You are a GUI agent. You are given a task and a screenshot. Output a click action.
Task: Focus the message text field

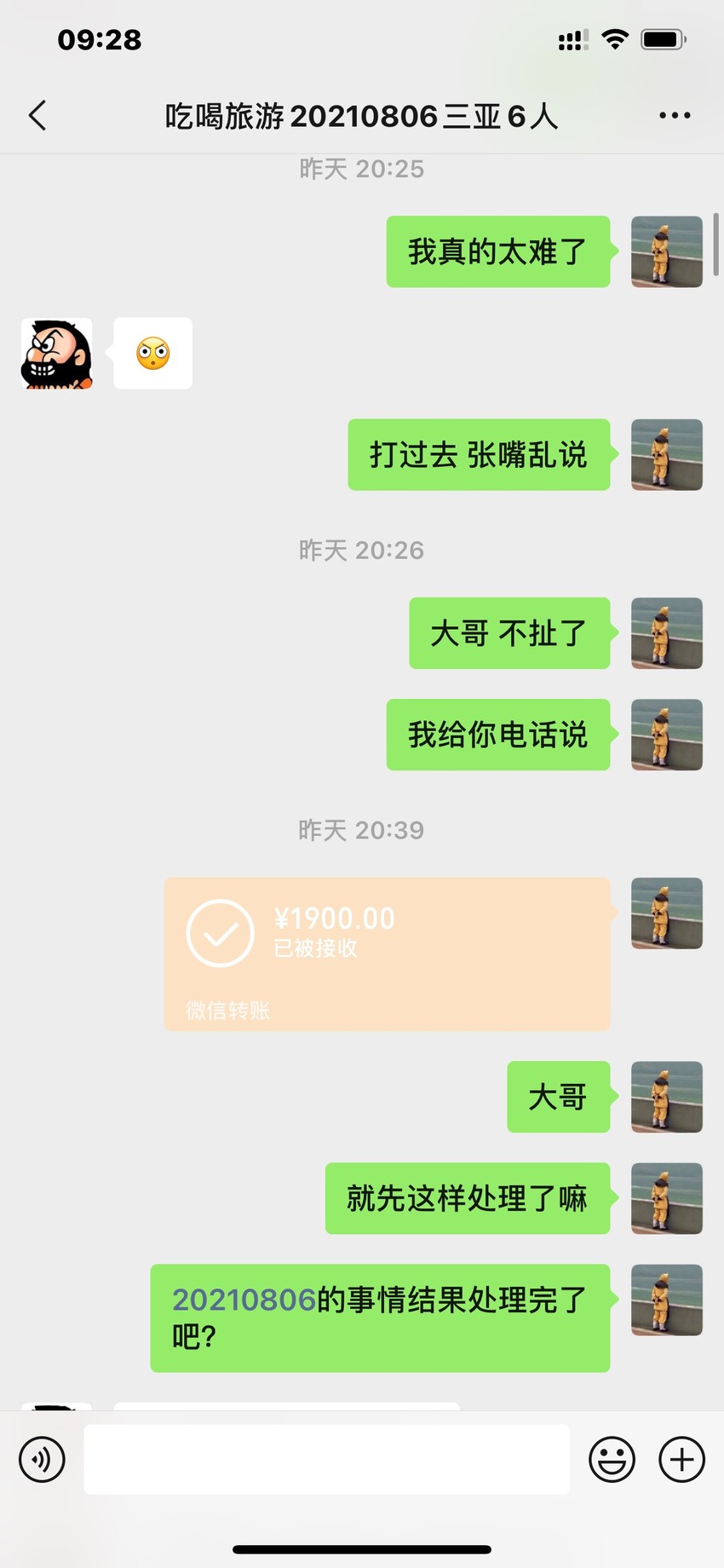327,1459
